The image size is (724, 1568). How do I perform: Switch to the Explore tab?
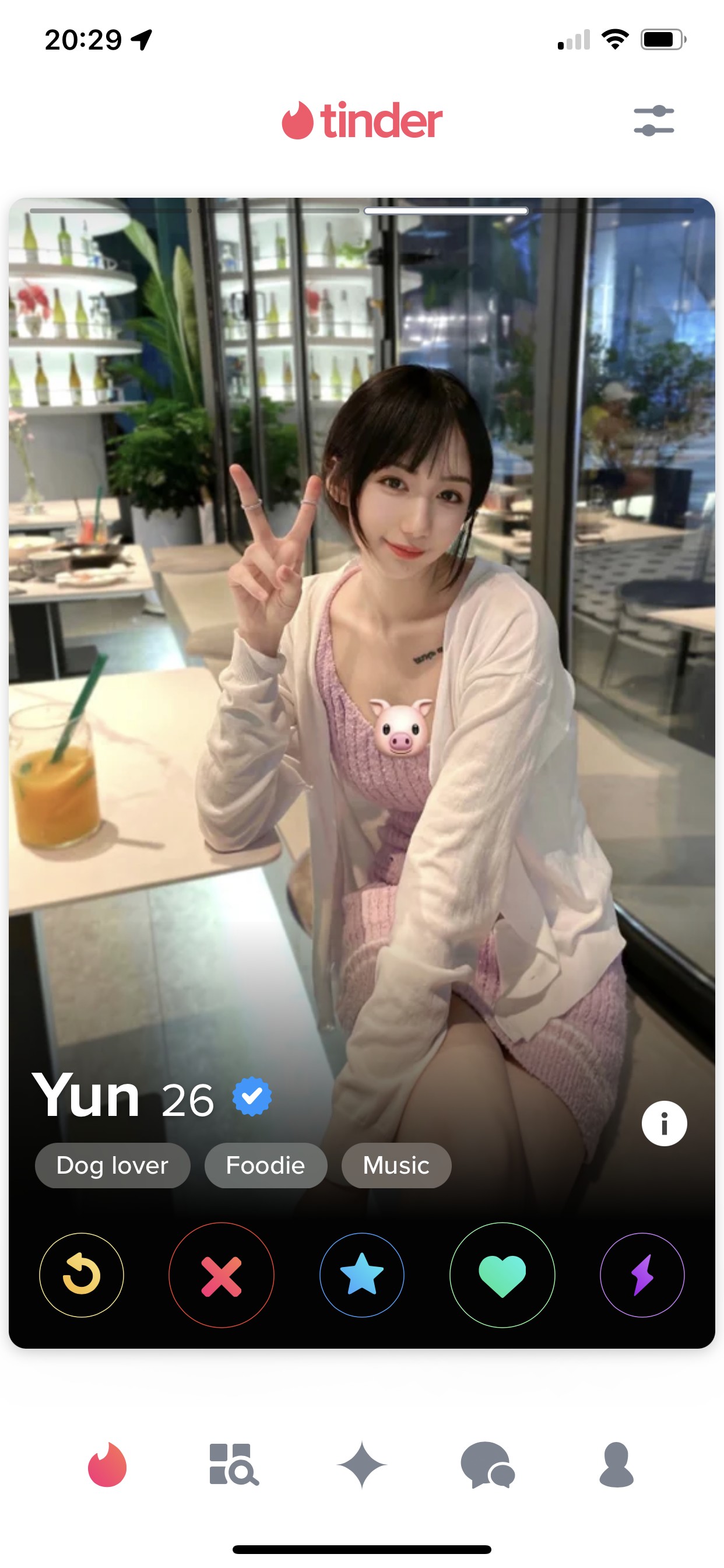pos(234,1465)
